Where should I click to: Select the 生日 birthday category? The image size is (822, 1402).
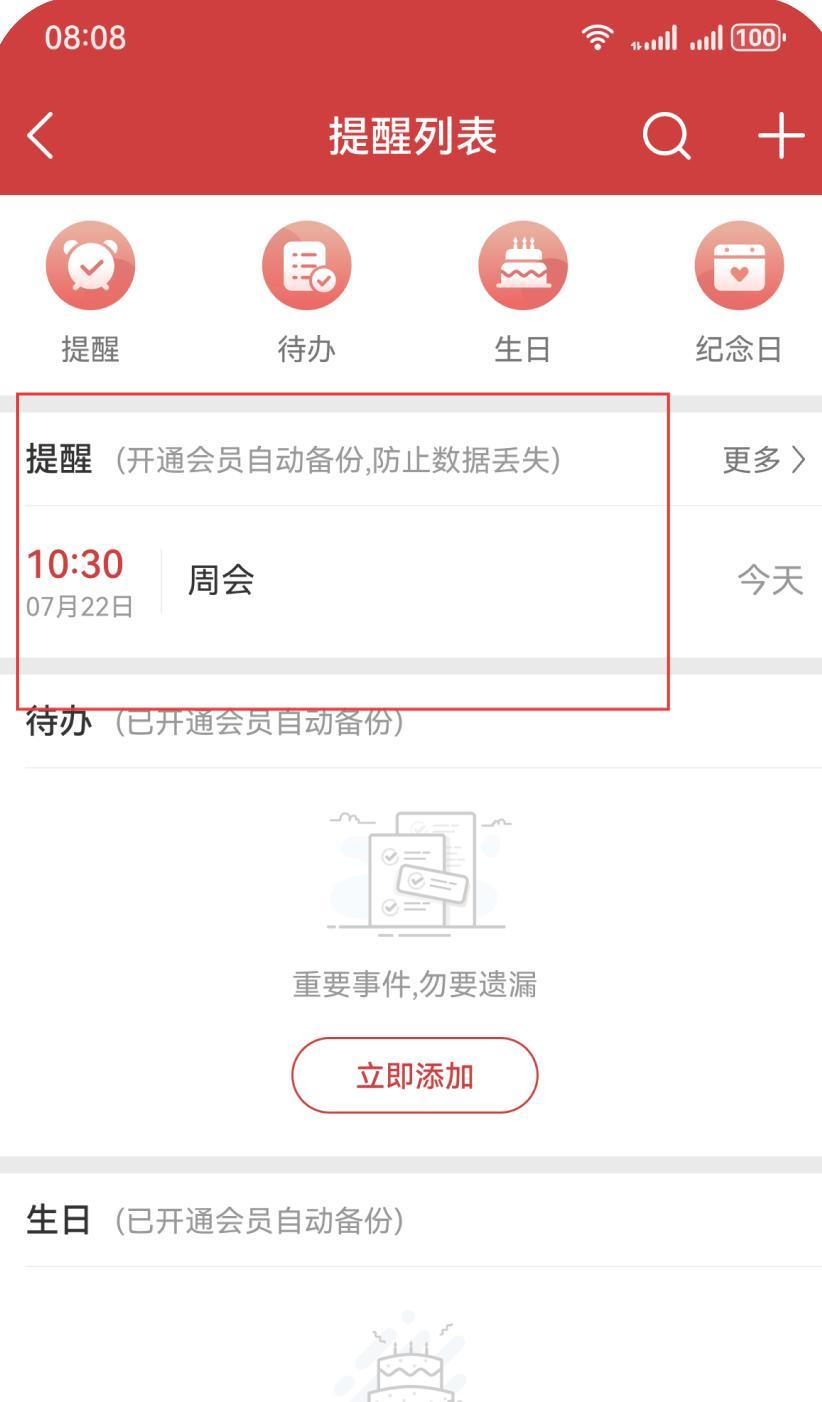pyautogui.click(x=522, y=290)
